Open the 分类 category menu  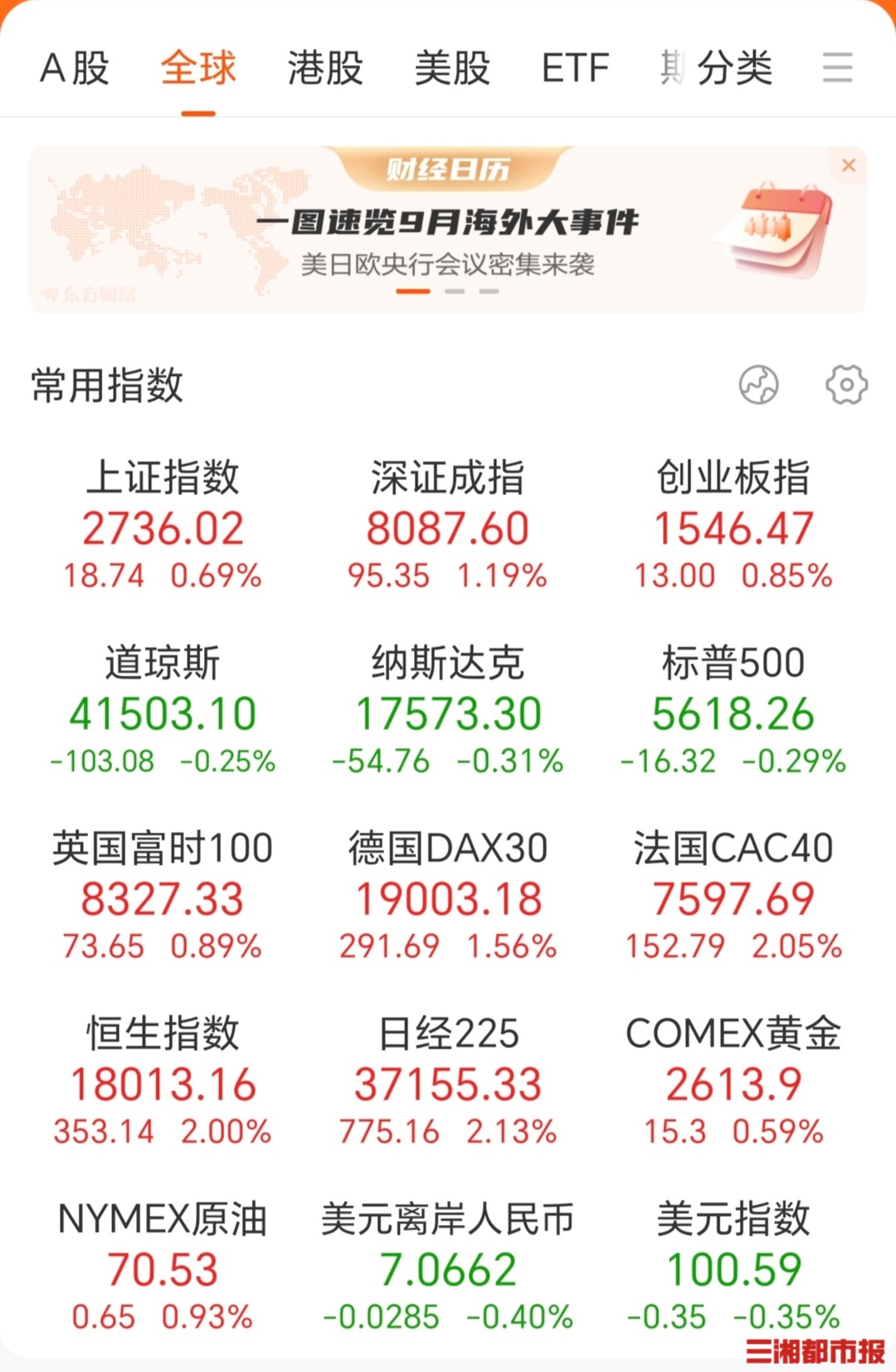pyautogui.click(x=734, y=68)
